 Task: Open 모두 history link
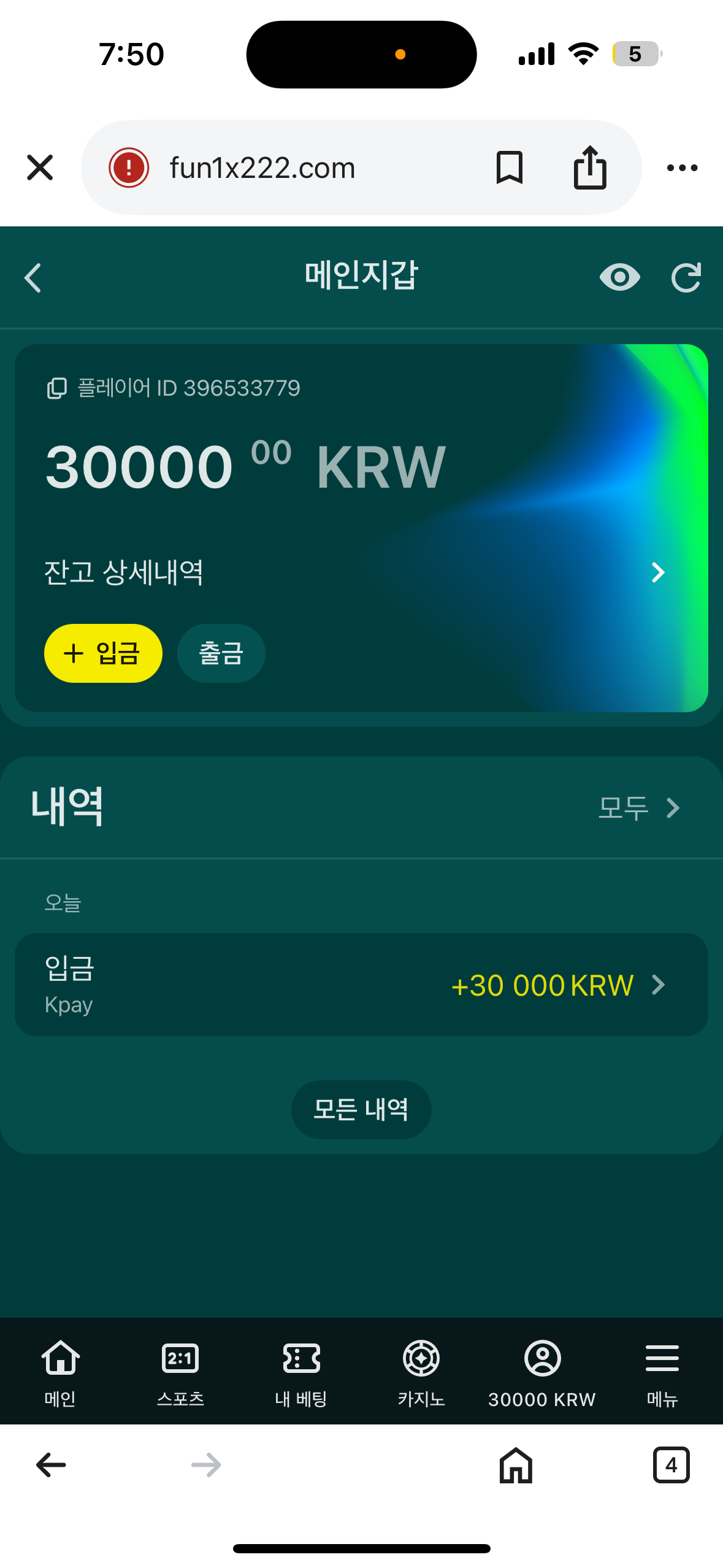tap(638, 808)
